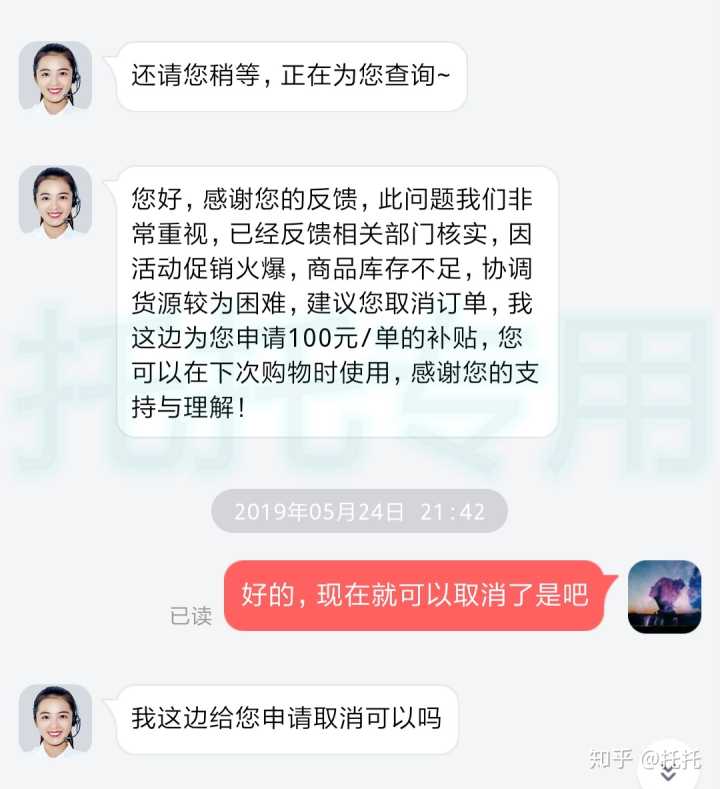Screen dimensions: 720x789
Task: Open the agent avatar next to '我这边给您申请取消可以吗'
Action: [x=56, y=718]
